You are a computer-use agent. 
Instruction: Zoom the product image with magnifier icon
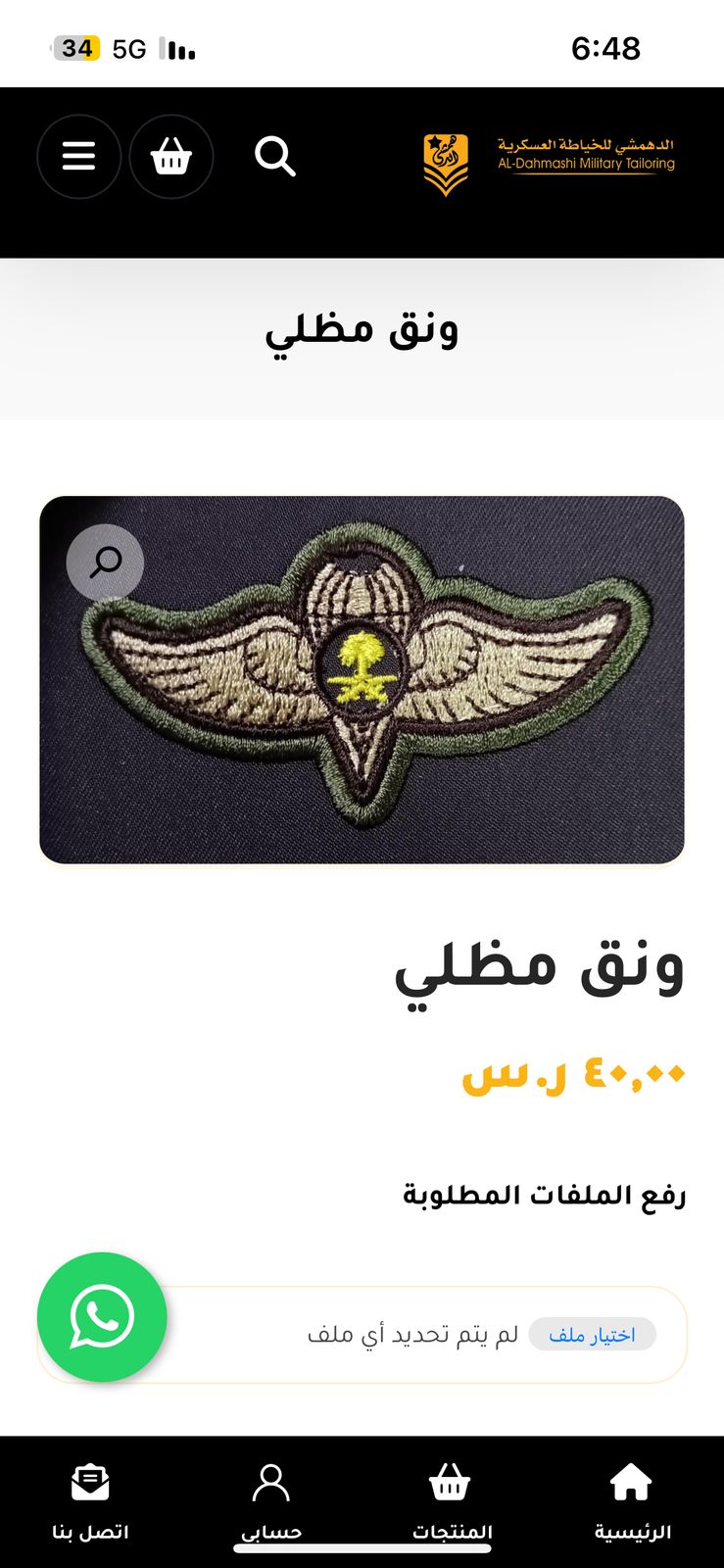click(x=105, y=562)
